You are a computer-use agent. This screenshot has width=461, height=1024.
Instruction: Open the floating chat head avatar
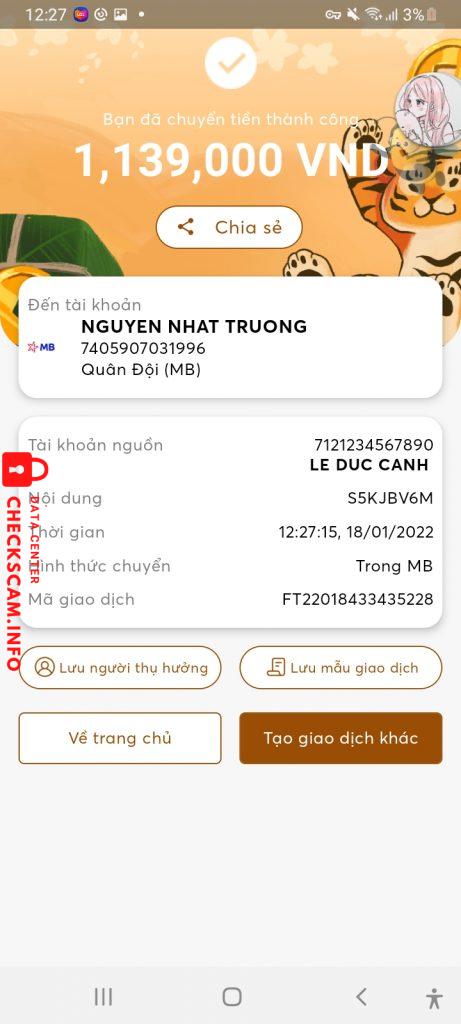point(426,110)
